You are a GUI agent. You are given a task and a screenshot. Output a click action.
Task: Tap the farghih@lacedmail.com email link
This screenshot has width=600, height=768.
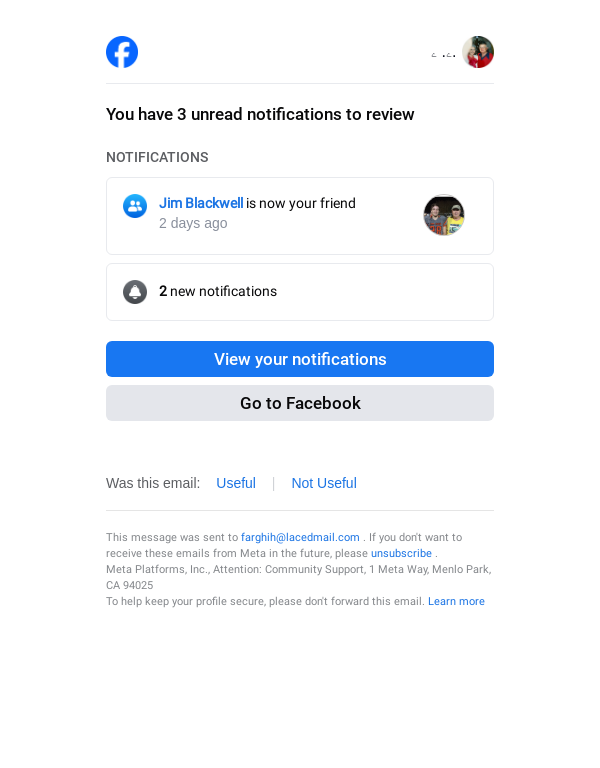coord(300,537)
